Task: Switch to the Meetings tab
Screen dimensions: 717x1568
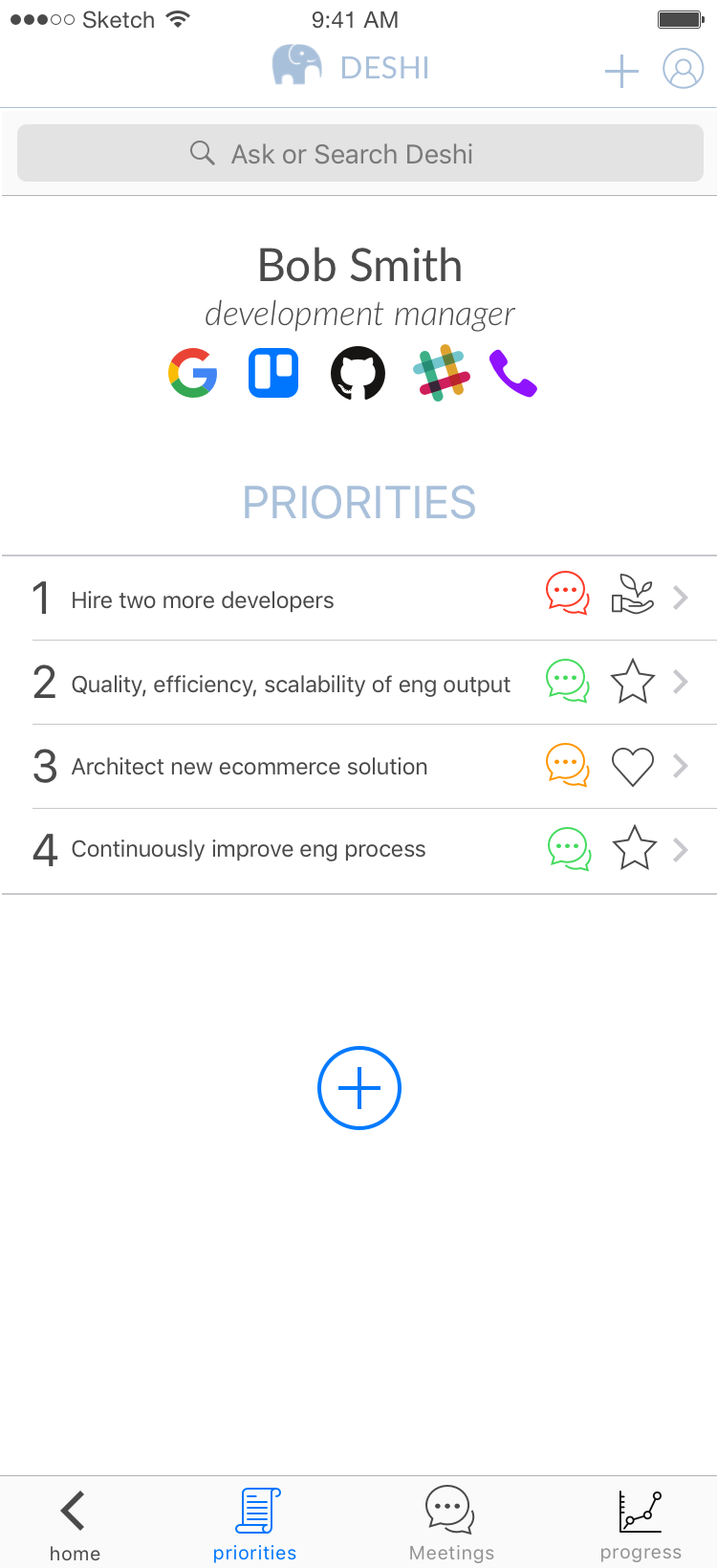Action: [x=451, y=1524]
